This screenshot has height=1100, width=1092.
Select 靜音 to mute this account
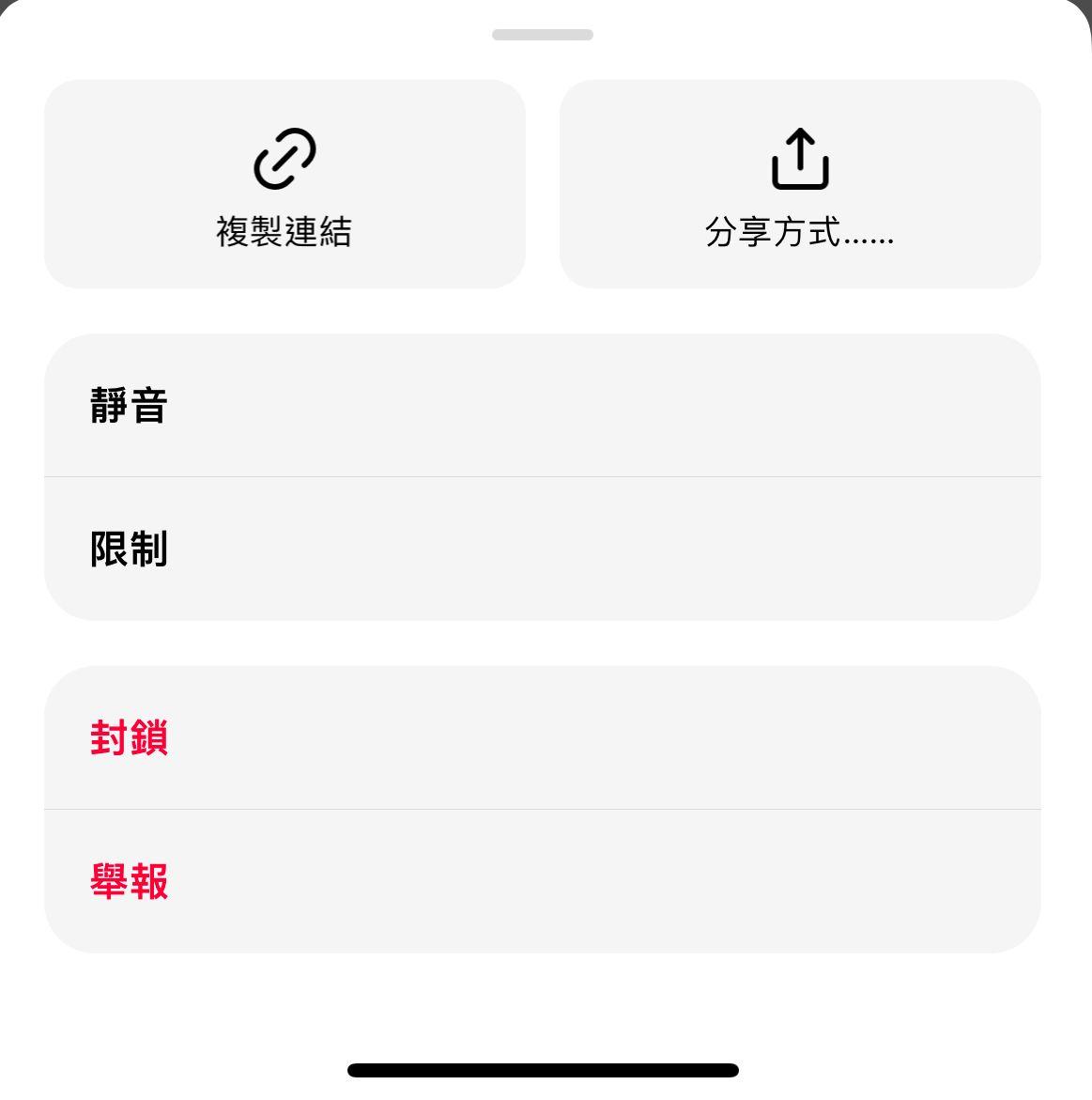tap(542, 406)
